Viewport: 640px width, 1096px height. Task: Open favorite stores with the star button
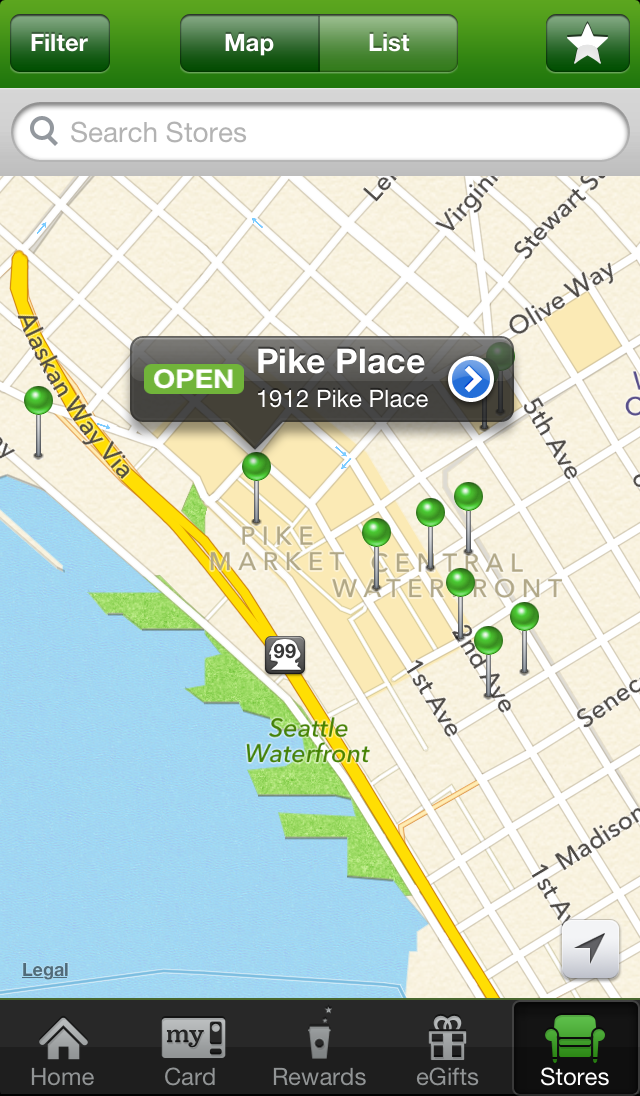tap(587, 44)
